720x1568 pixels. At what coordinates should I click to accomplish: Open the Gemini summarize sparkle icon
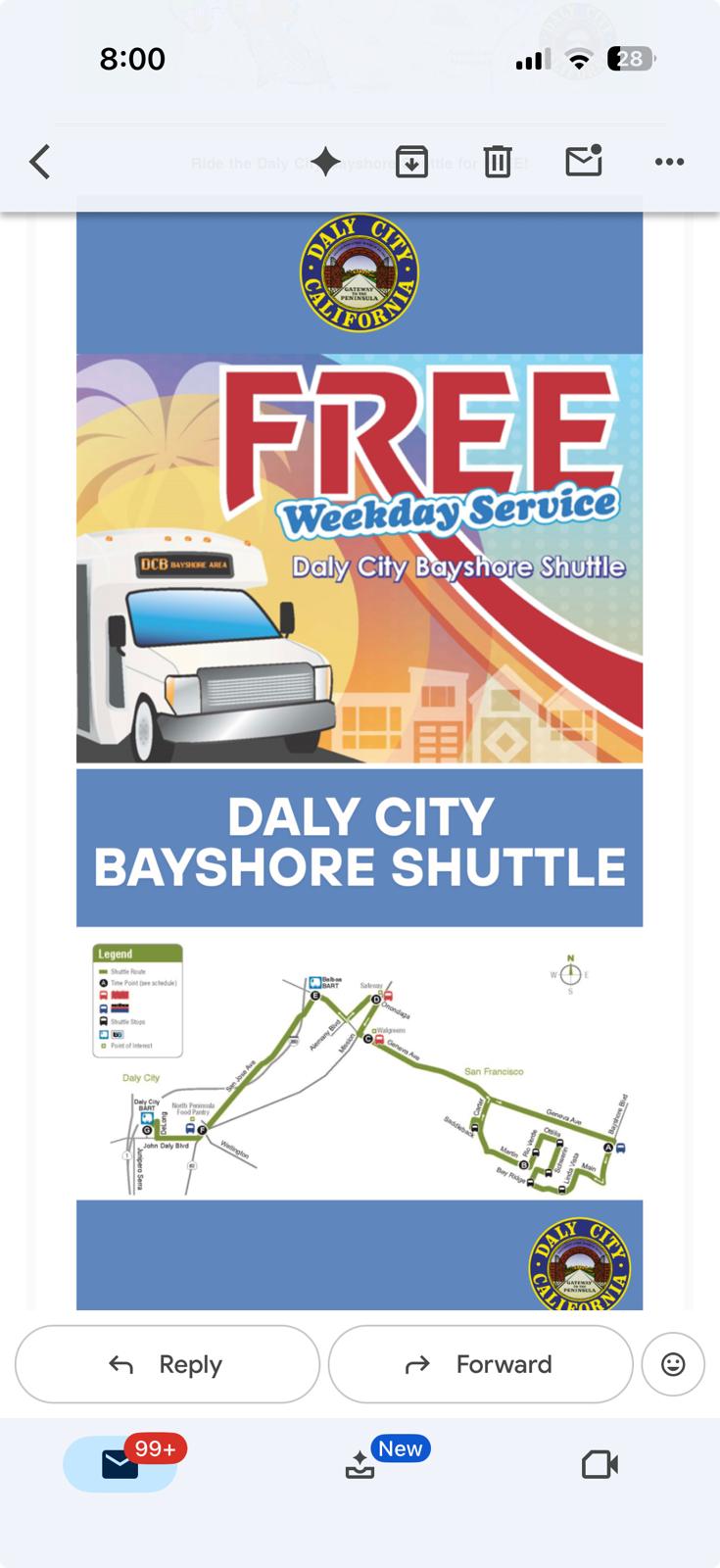326,162
